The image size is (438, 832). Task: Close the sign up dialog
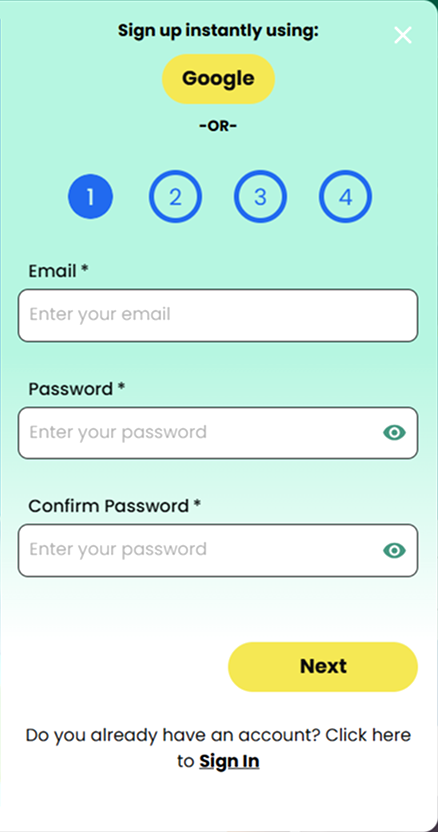click(403, 35)
